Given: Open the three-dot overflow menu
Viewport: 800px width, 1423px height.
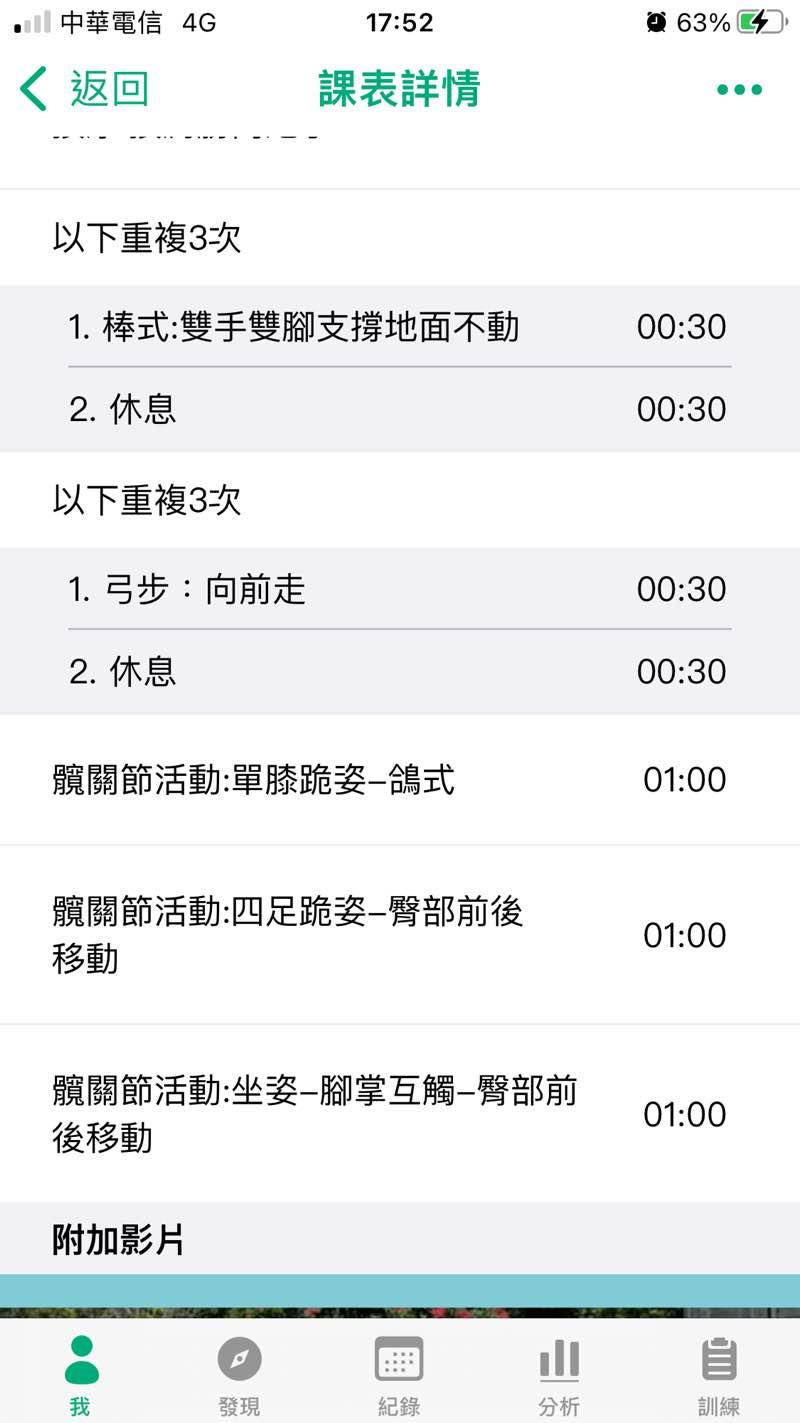Looking at the screenshot, I should 739,90.
